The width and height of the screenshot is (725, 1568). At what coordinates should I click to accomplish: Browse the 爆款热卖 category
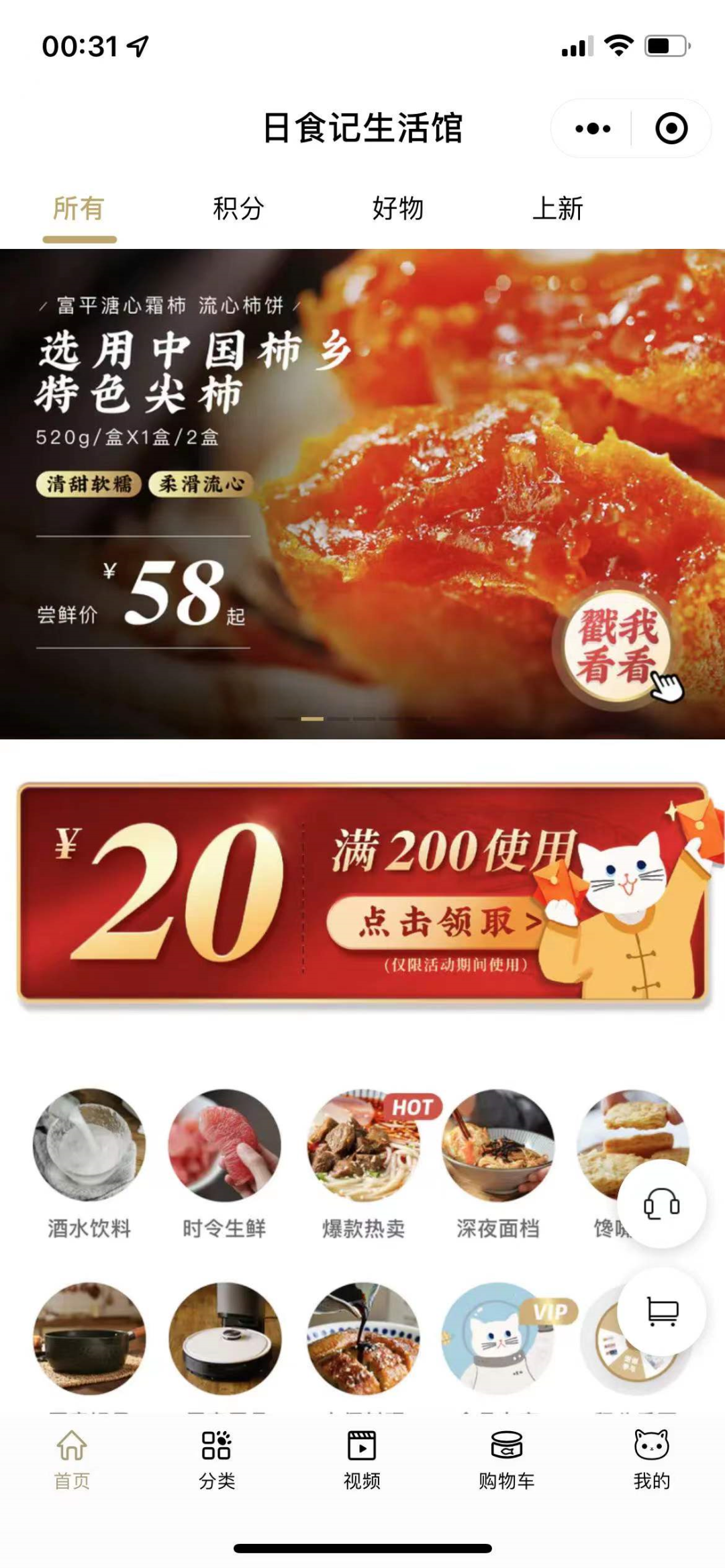coord(363,1163)
